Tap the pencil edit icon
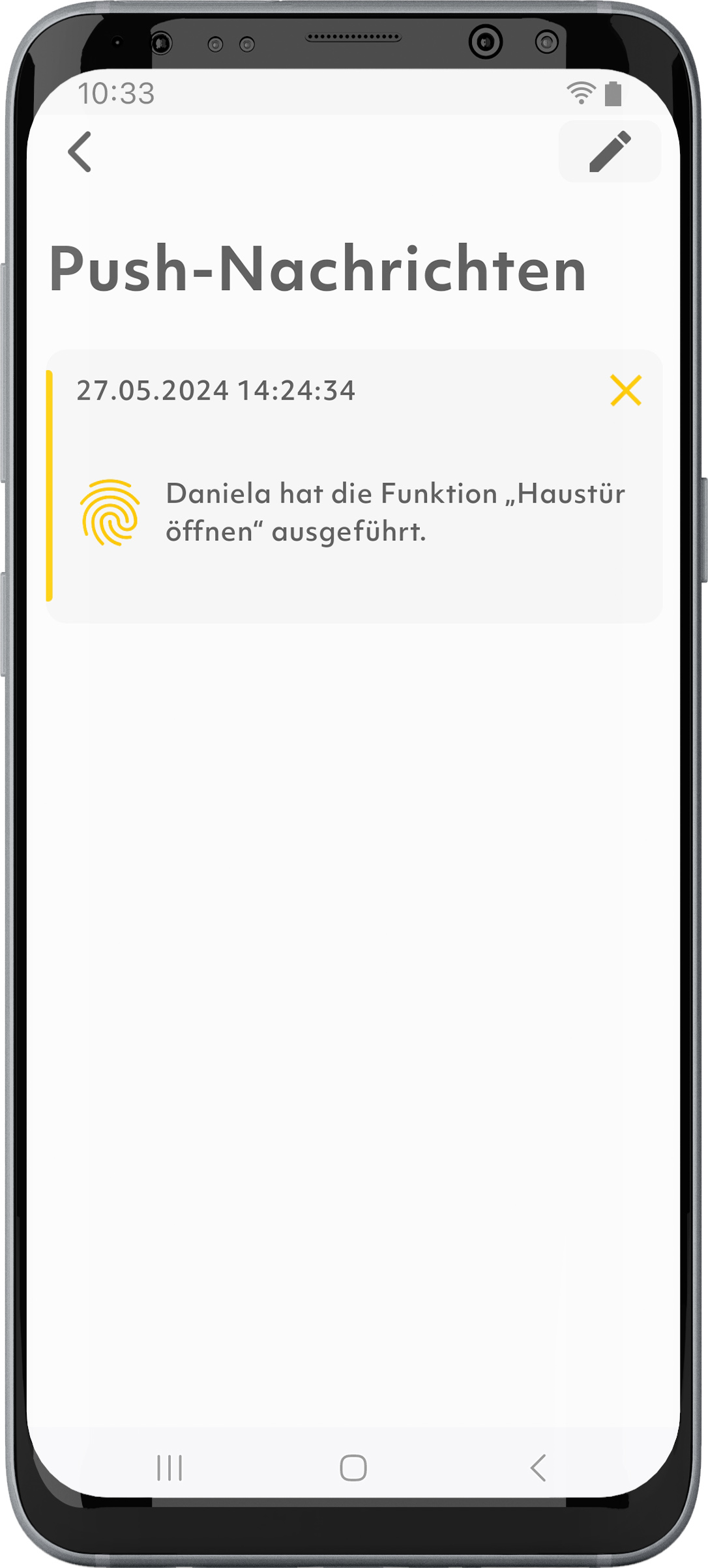Screen dimensions: 708x1568 610,151
